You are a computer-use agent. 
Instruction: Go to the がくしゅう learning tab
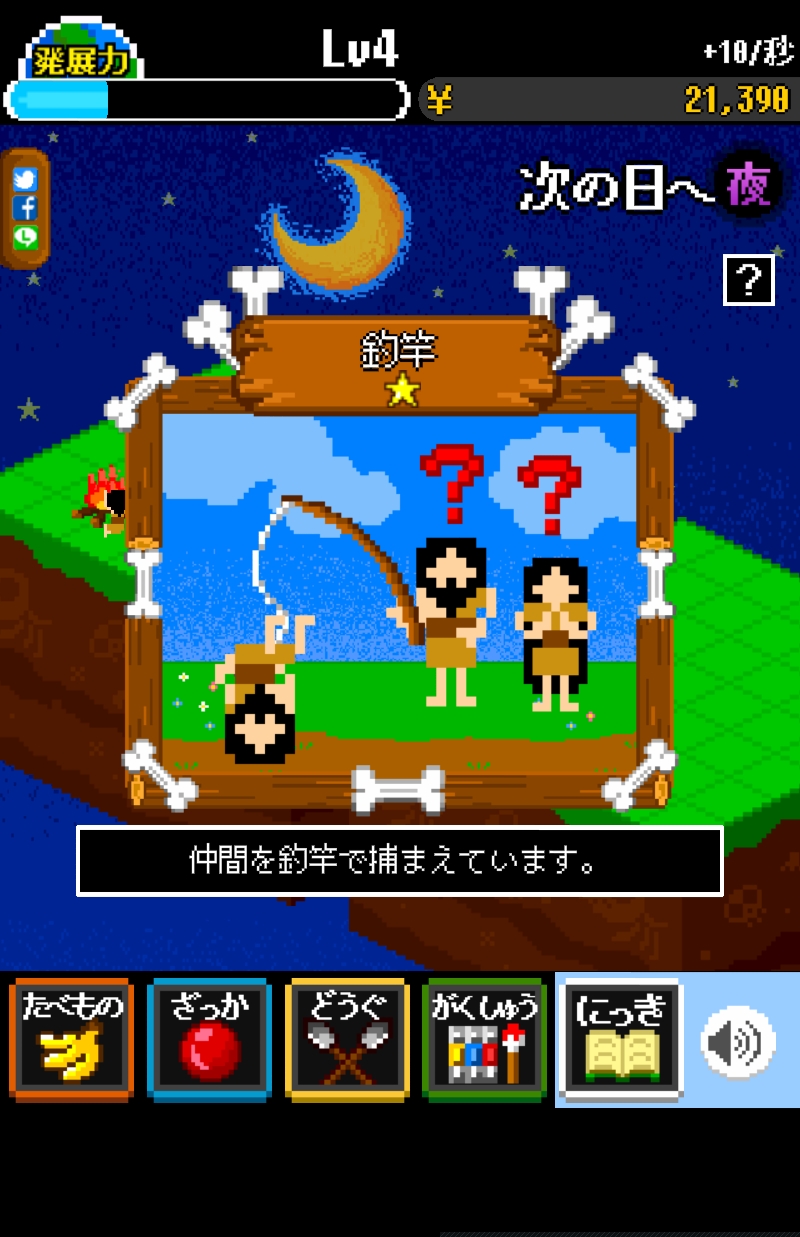tap(484, 1040)
